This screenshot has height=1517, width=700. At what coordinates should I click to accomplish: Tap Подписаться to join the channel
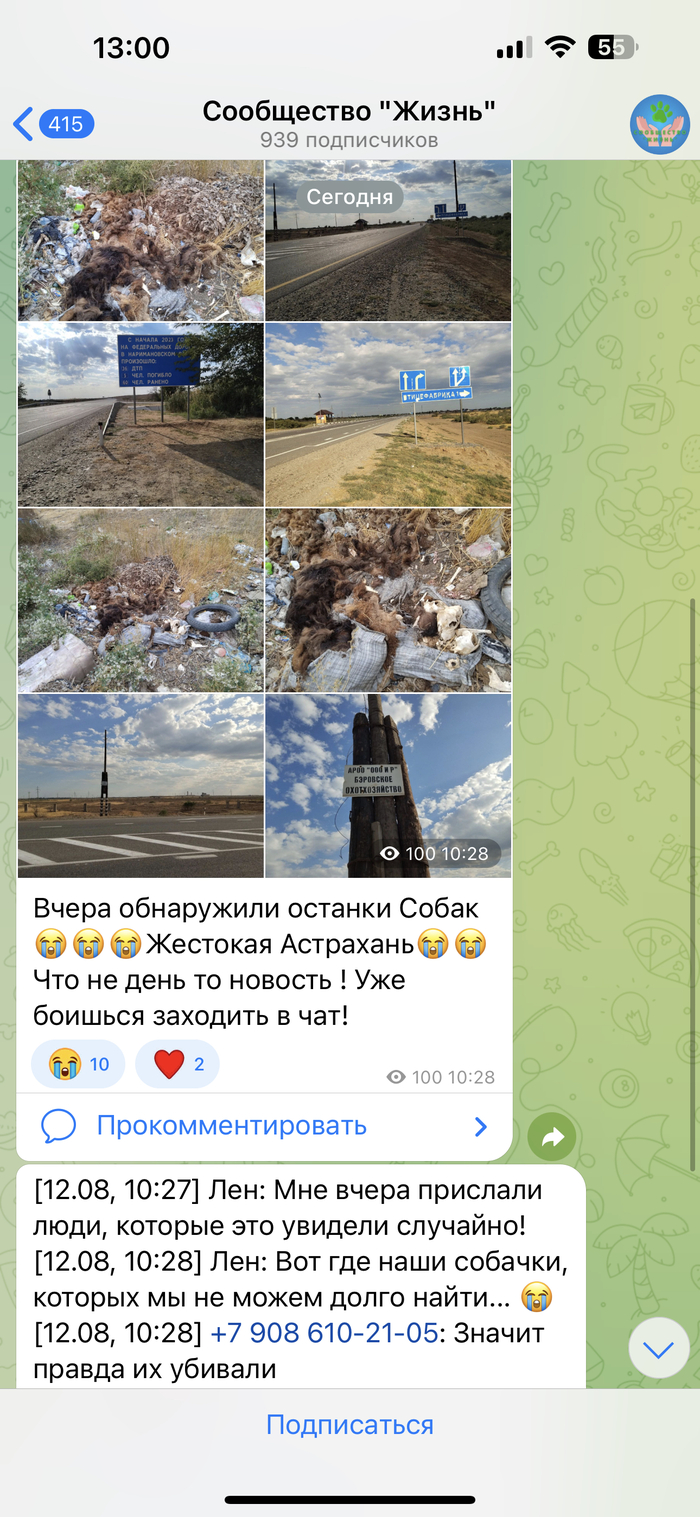coord(349,1425)
